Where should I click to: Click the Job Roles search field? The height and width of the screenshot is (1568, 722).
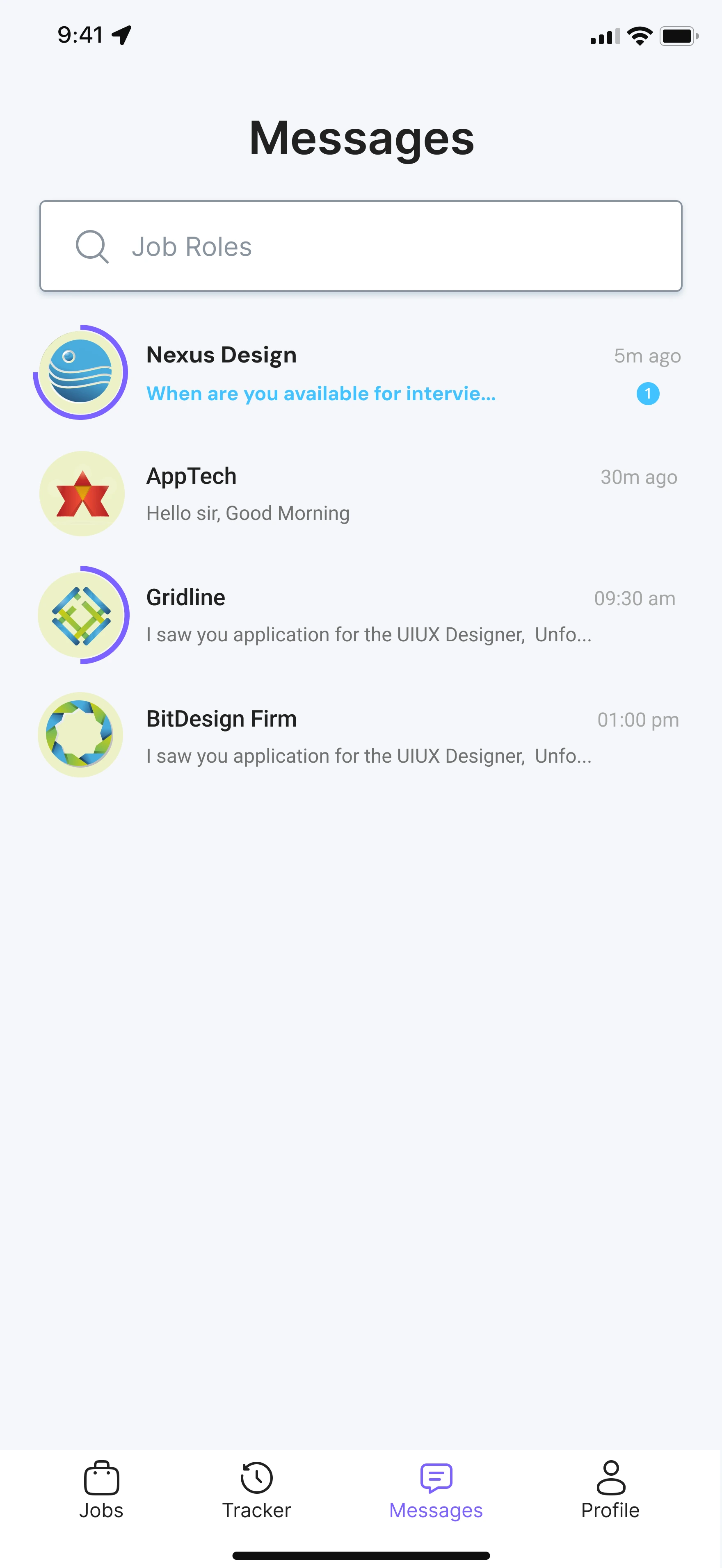tap(361, 245)
